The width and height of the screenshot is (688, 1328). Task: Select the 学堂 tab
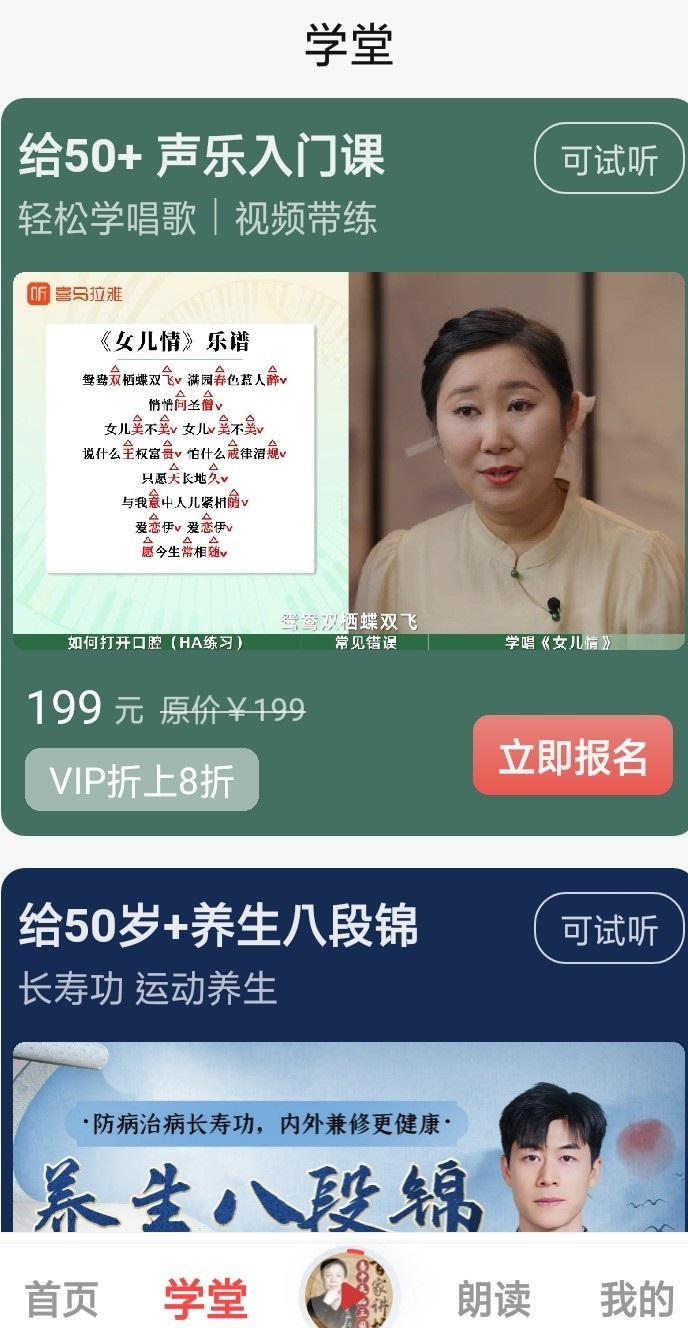[x=205, y=1298]
